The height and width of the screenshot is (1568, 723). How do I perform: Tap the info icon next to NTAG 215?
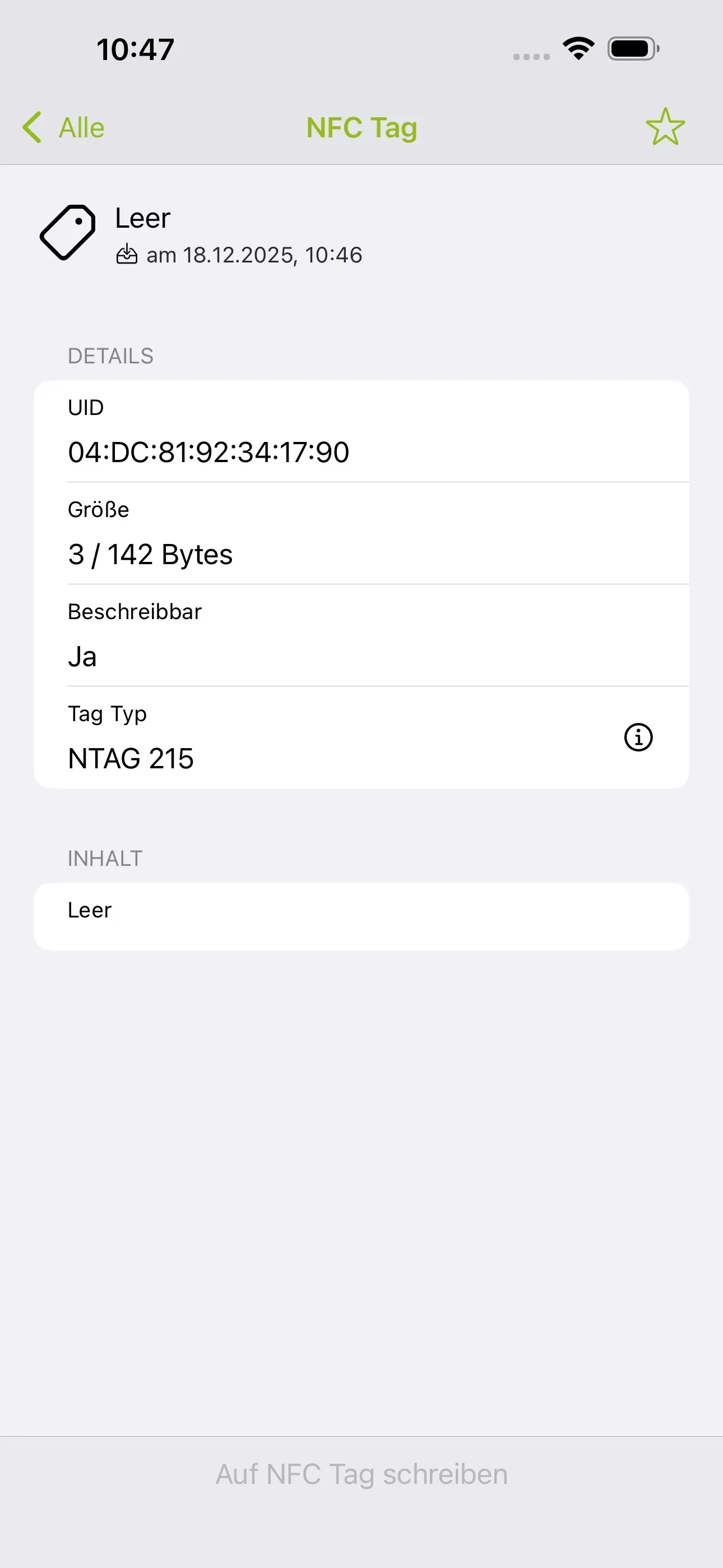tap(638, 736)
